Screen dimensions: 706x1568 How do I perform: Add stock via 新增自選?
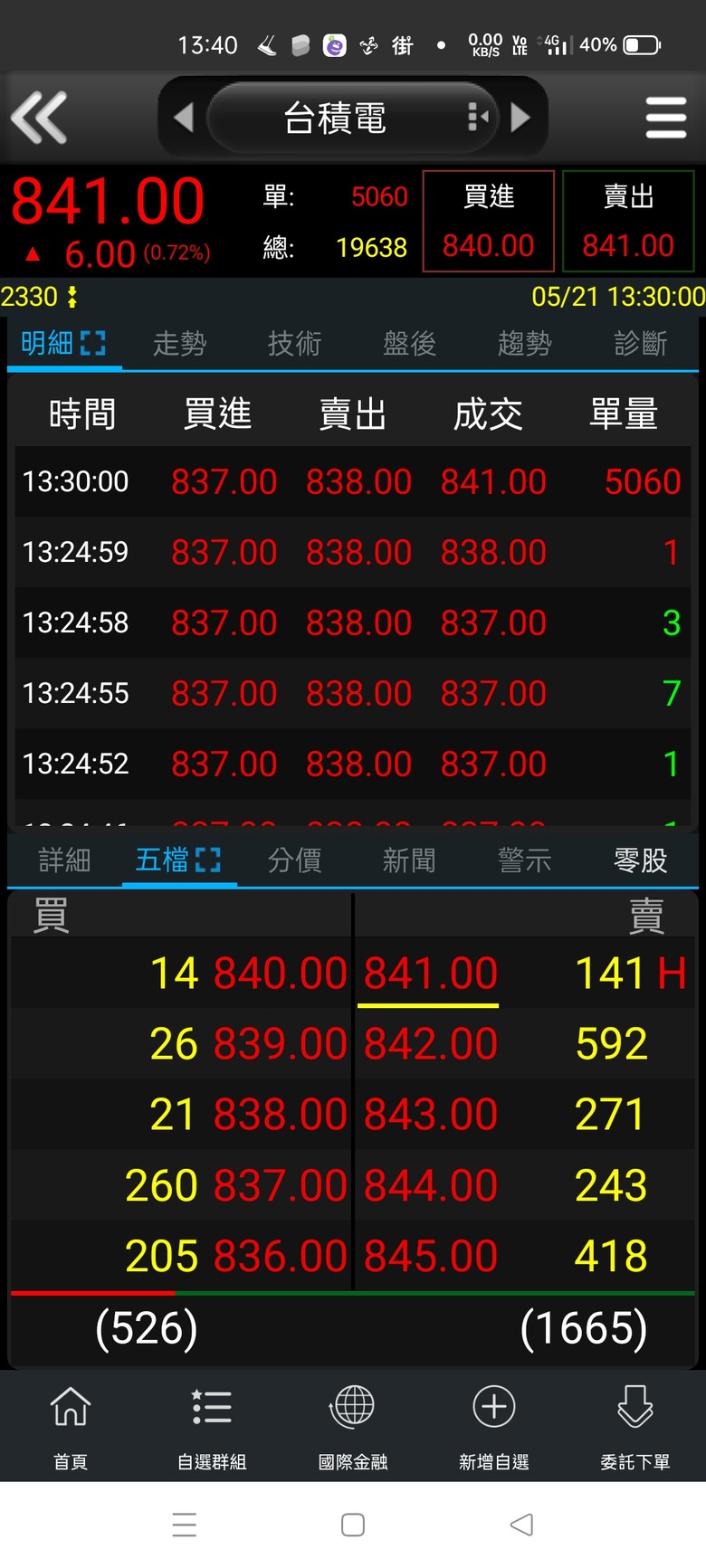[x=494, y=1425]
